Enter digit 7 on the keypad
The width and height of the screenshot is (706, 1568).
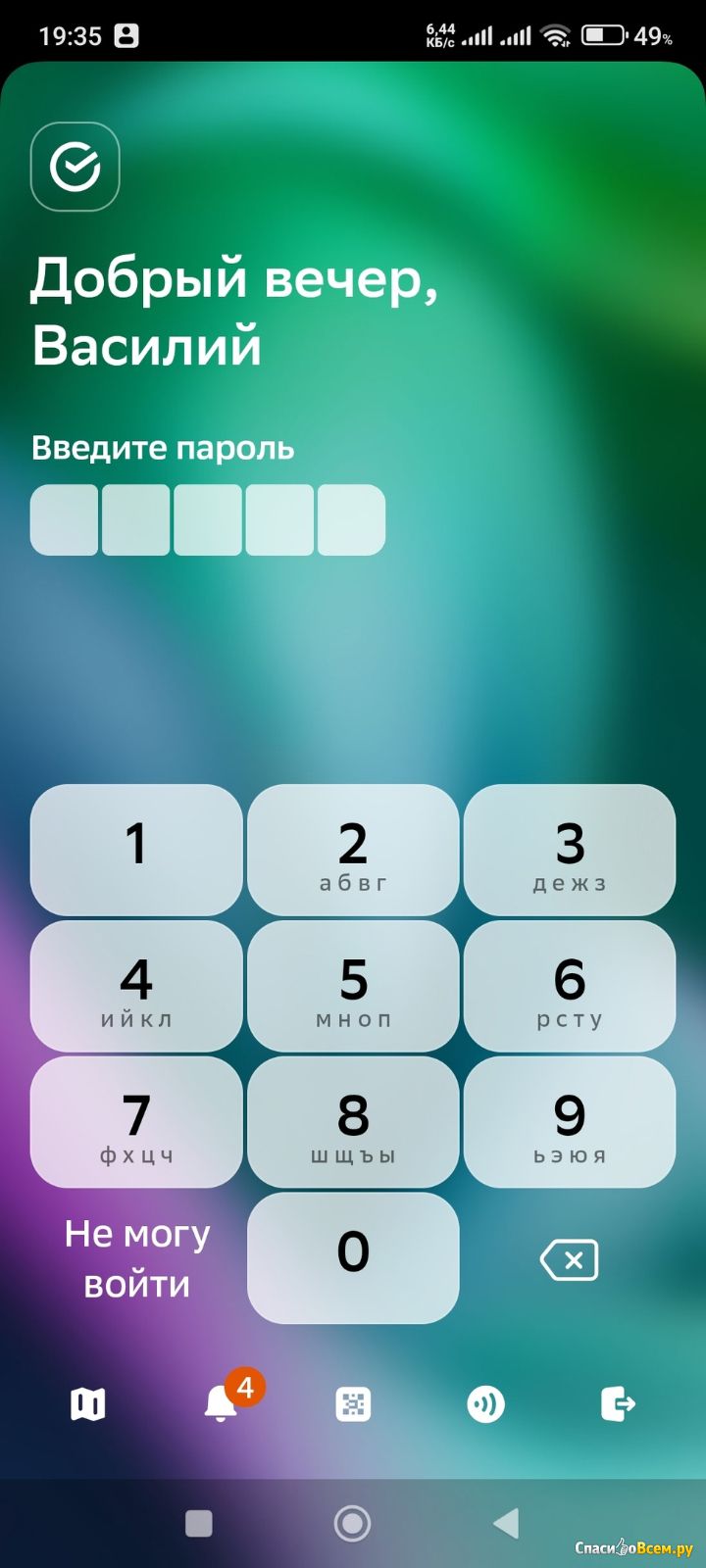point(136,1122)
